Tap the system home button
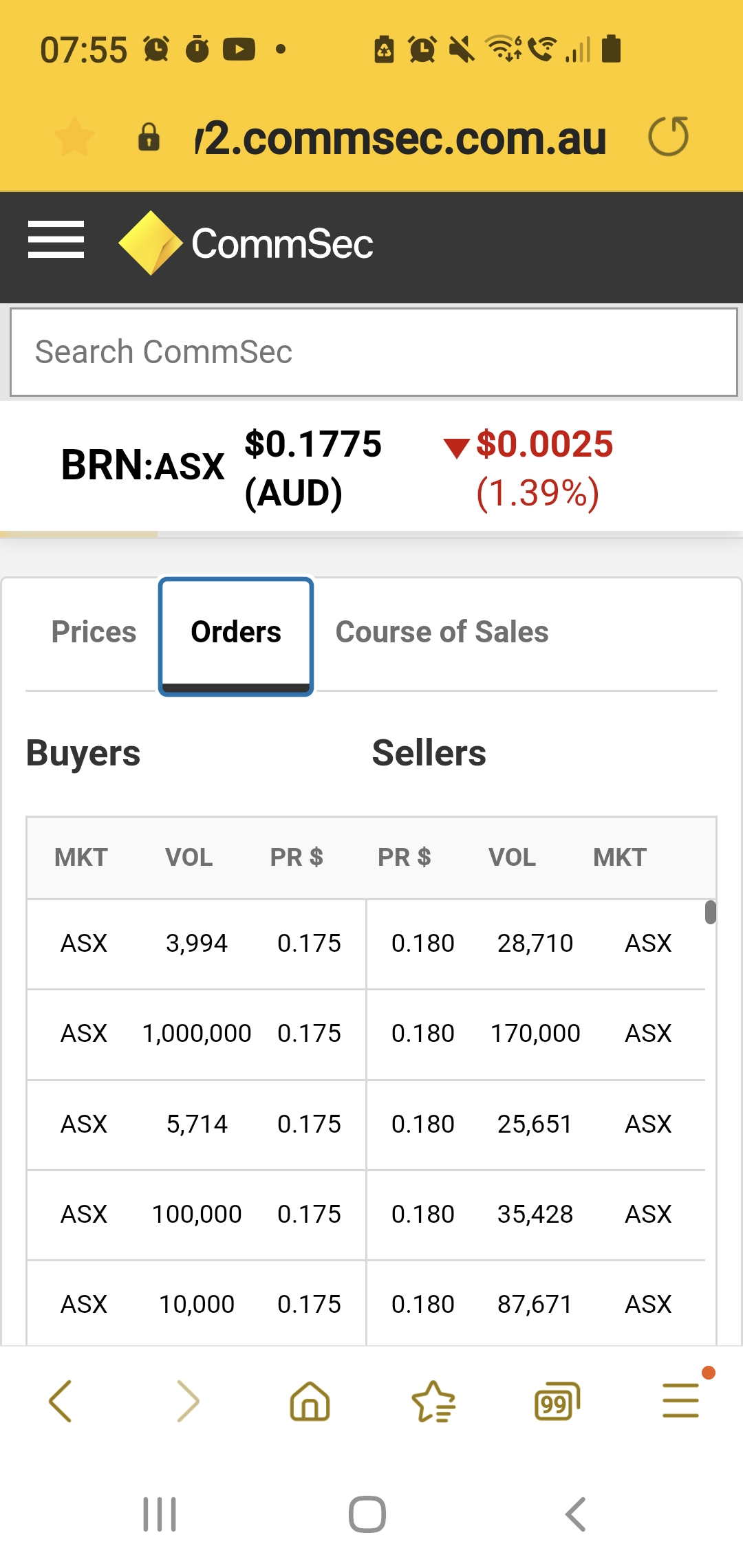The width and height of the screenshot is (743, 1568). (x=367, y=1514)
